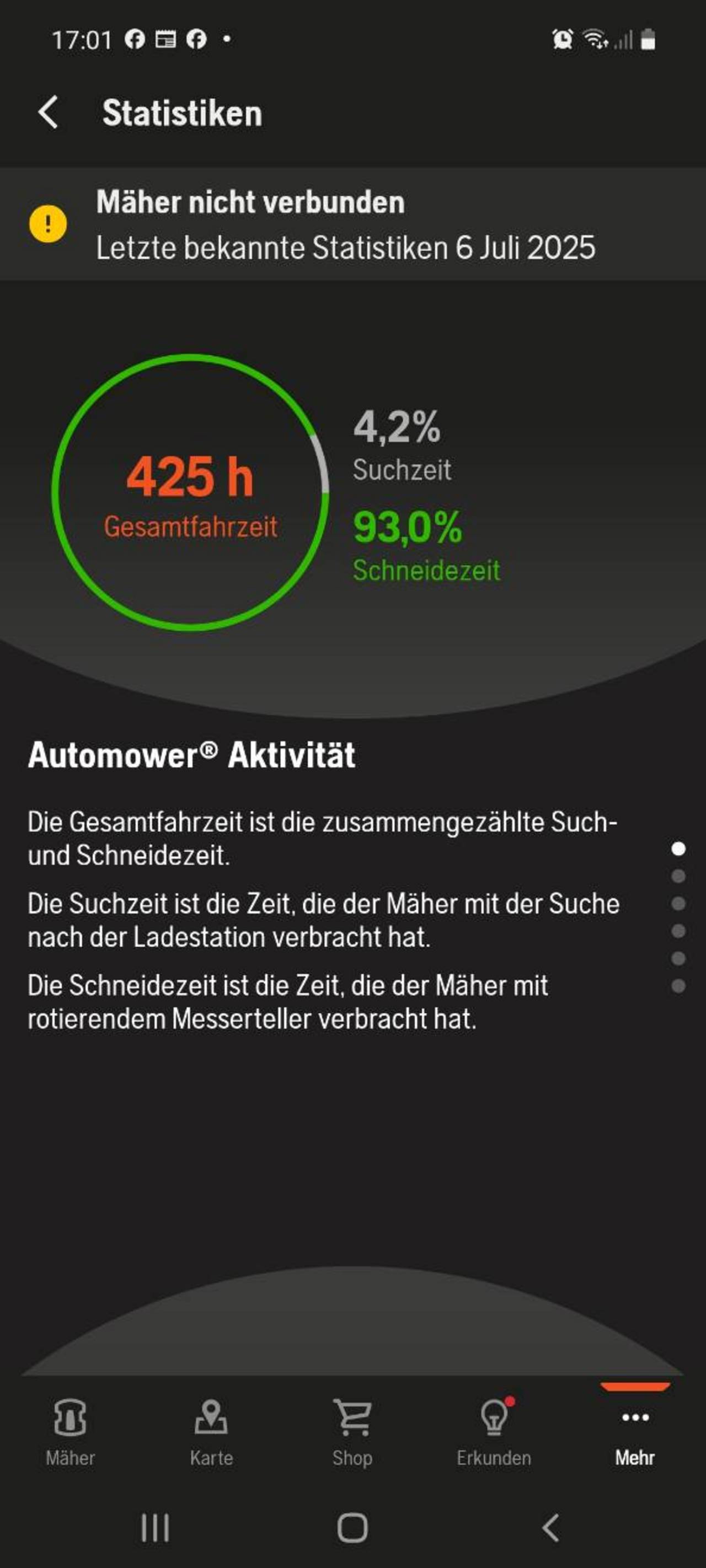Viewport: 706px width, 1568px height.
Task: Open the Karte tab
Action: click(x=211, y=1433)
